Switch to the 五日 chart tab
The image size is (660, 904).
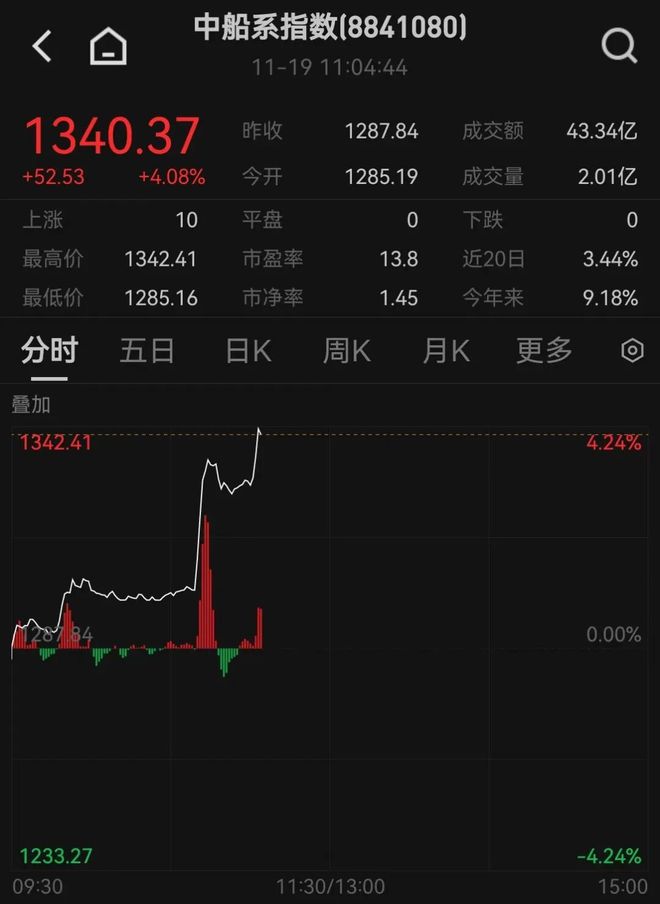click(x=147, y=351)
